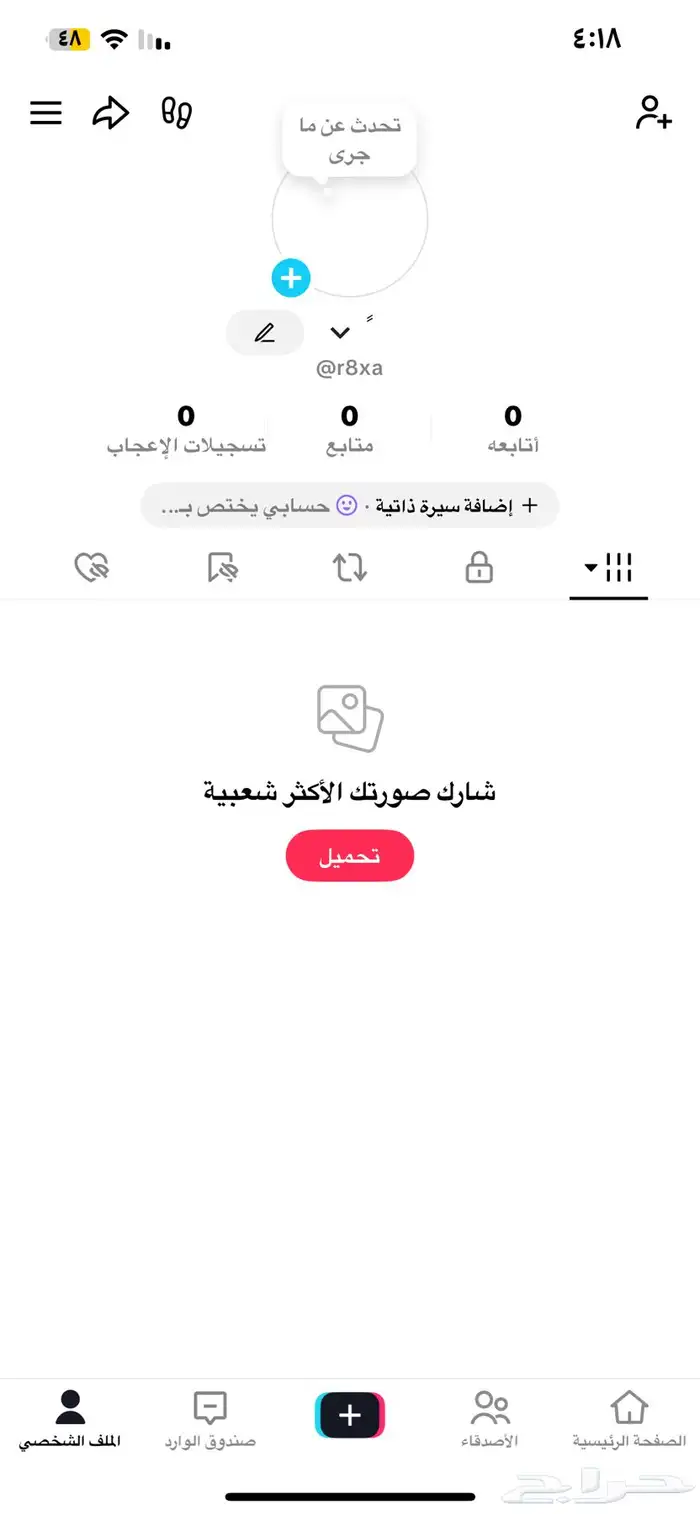Switch to the reposts tab

(349, 569)
